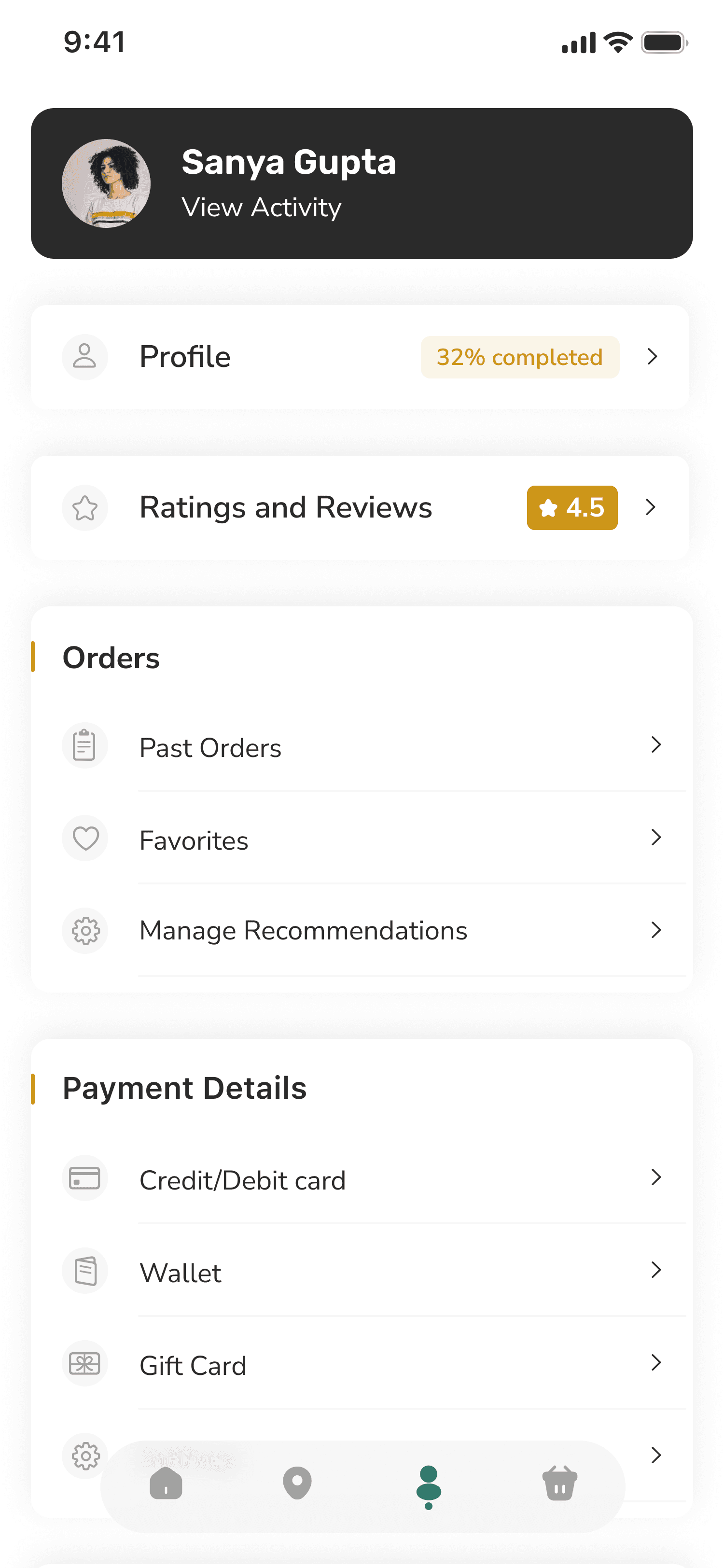The image size is (724, 1568).
Task: Open the Wallet row
Action: (362, 1272)
